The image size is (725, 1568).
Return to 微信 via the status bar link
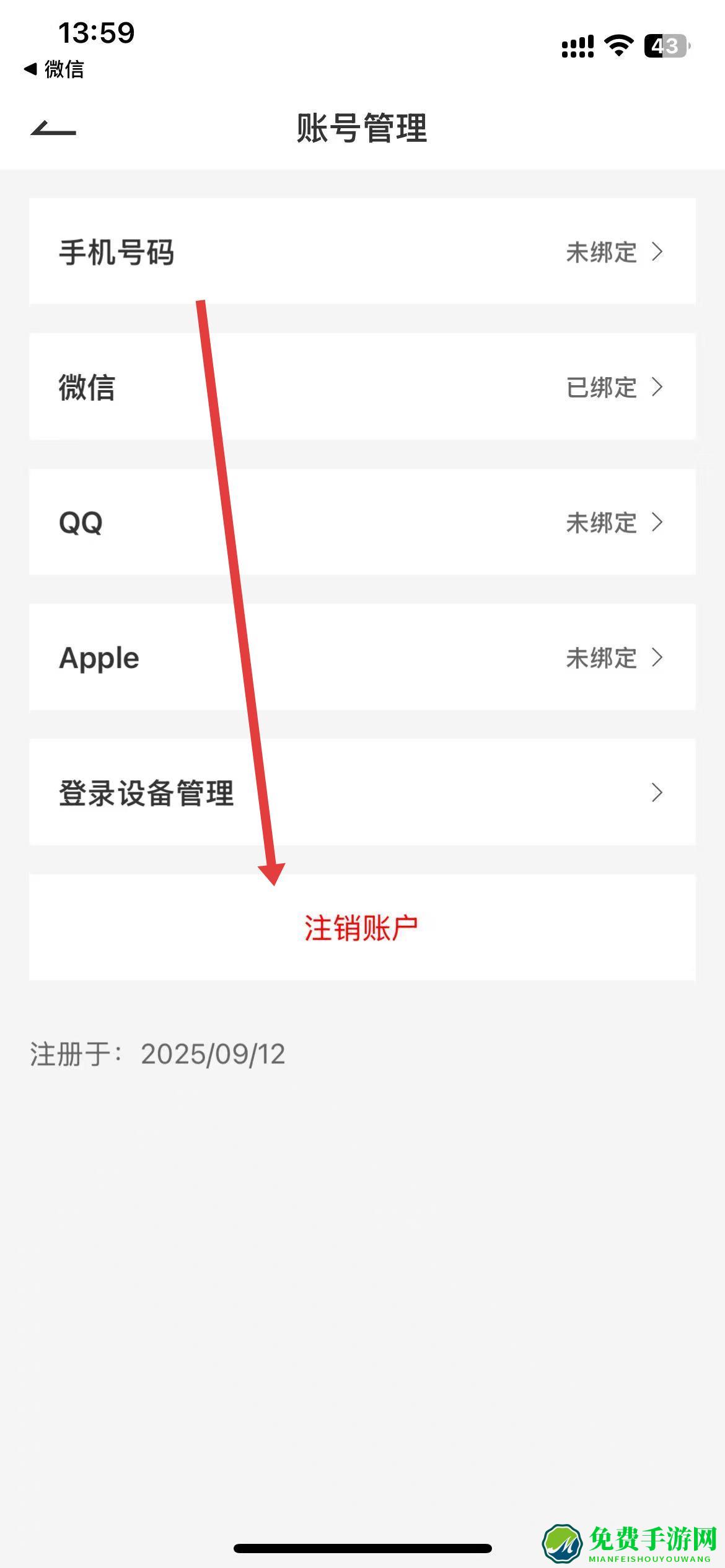(55, 69)
